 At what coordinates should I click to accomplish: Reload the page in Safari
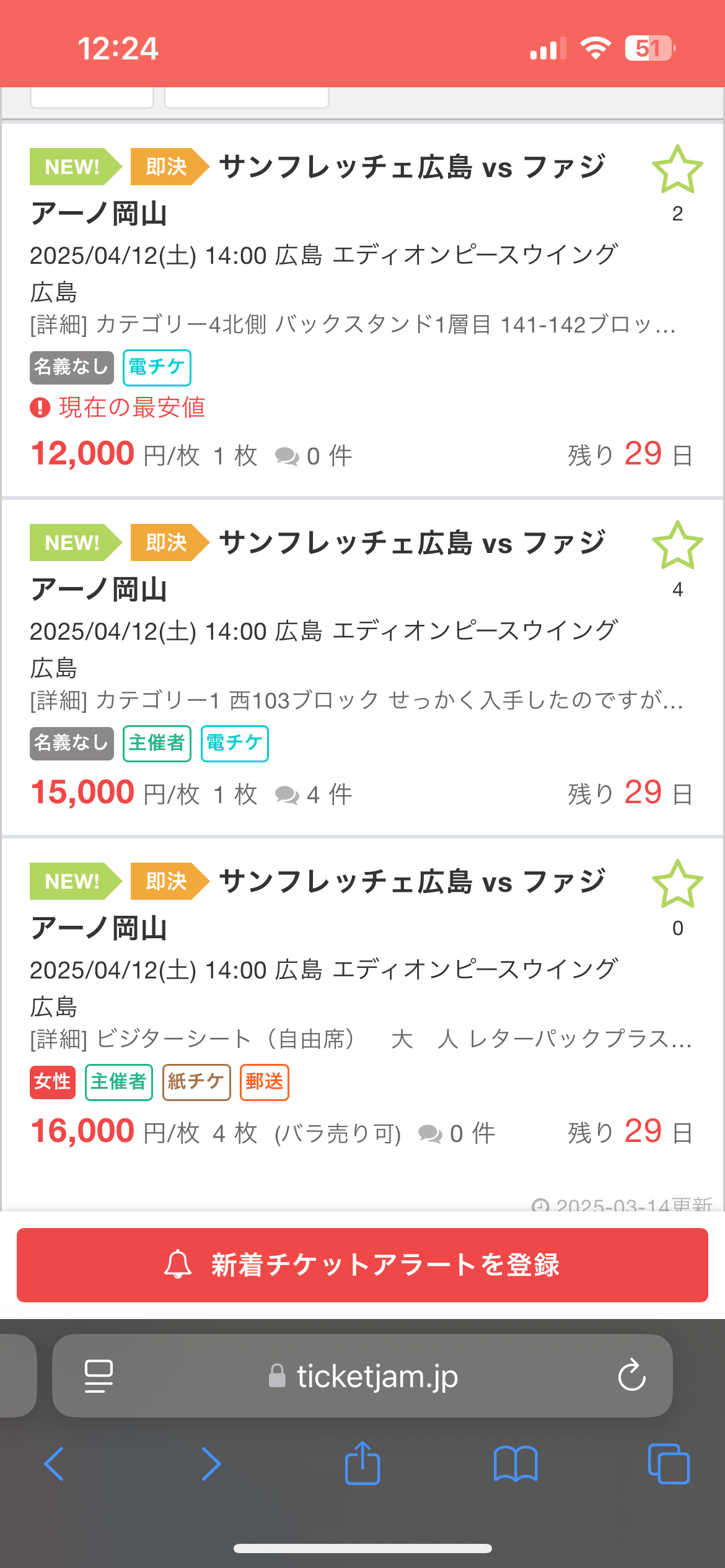[x=631, y=1375]
